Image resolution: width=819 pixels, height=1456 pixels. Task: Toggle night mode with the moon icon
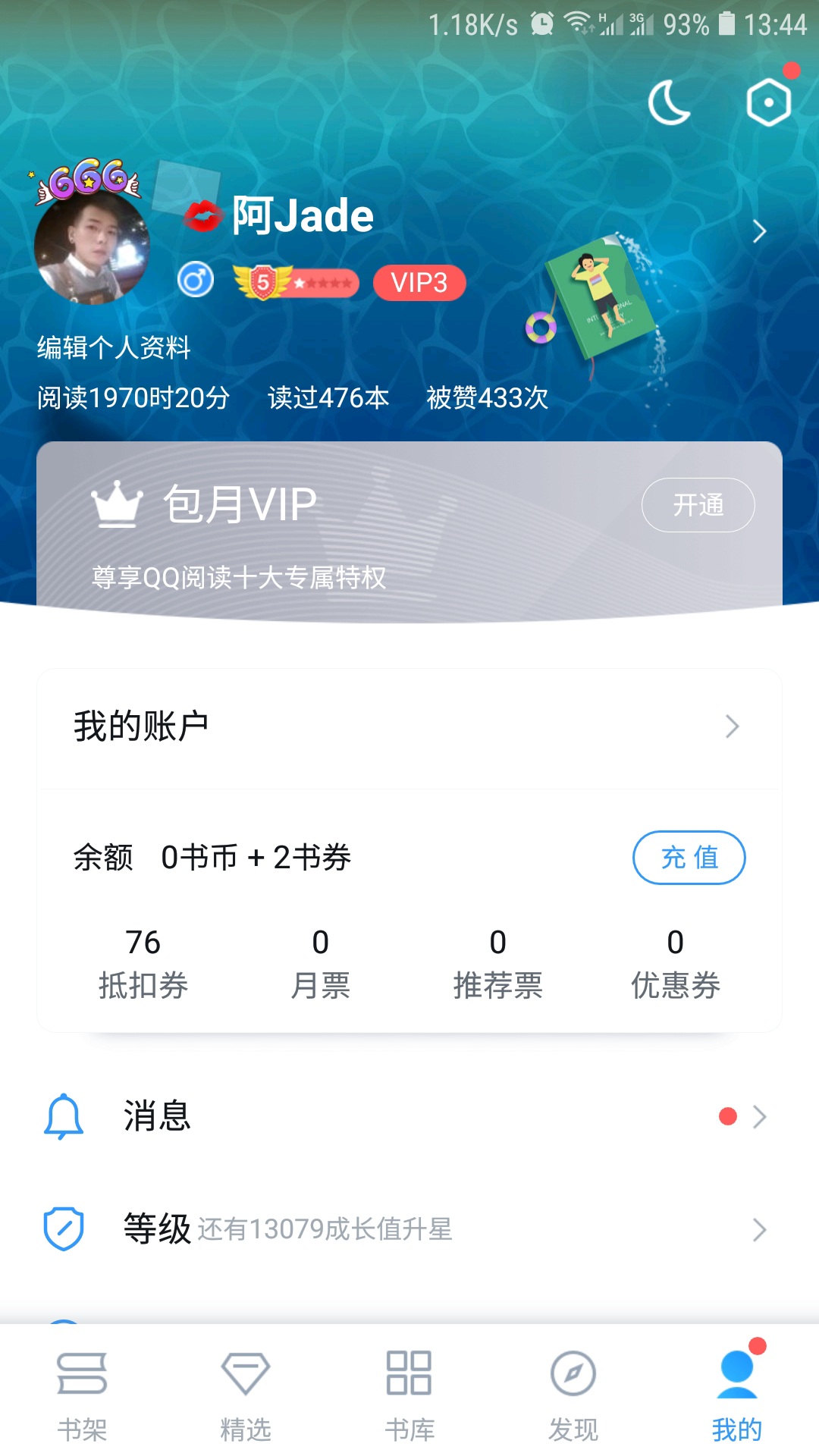(669, 102)
